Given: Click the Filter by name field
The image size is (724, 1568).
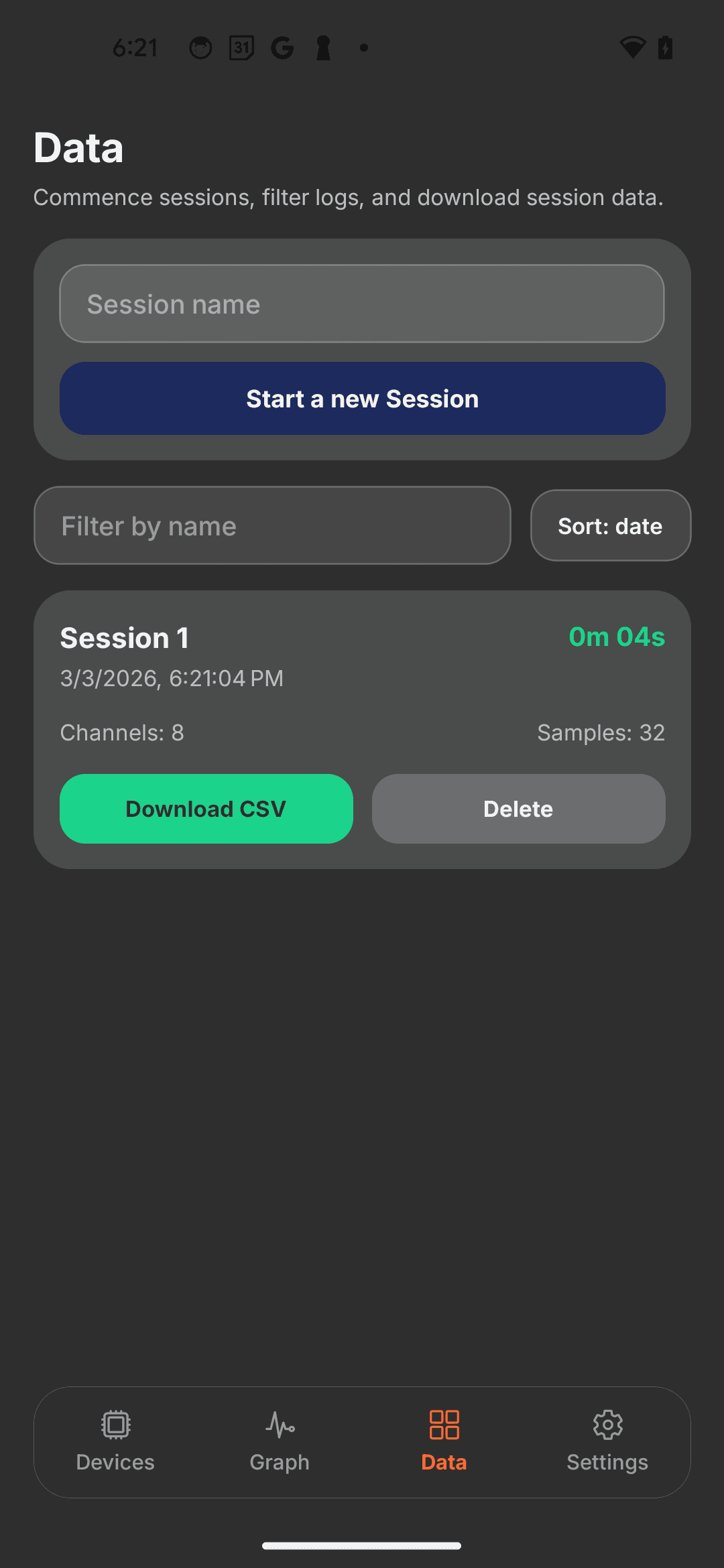Looking at the screenshot, I should point(272,525).
